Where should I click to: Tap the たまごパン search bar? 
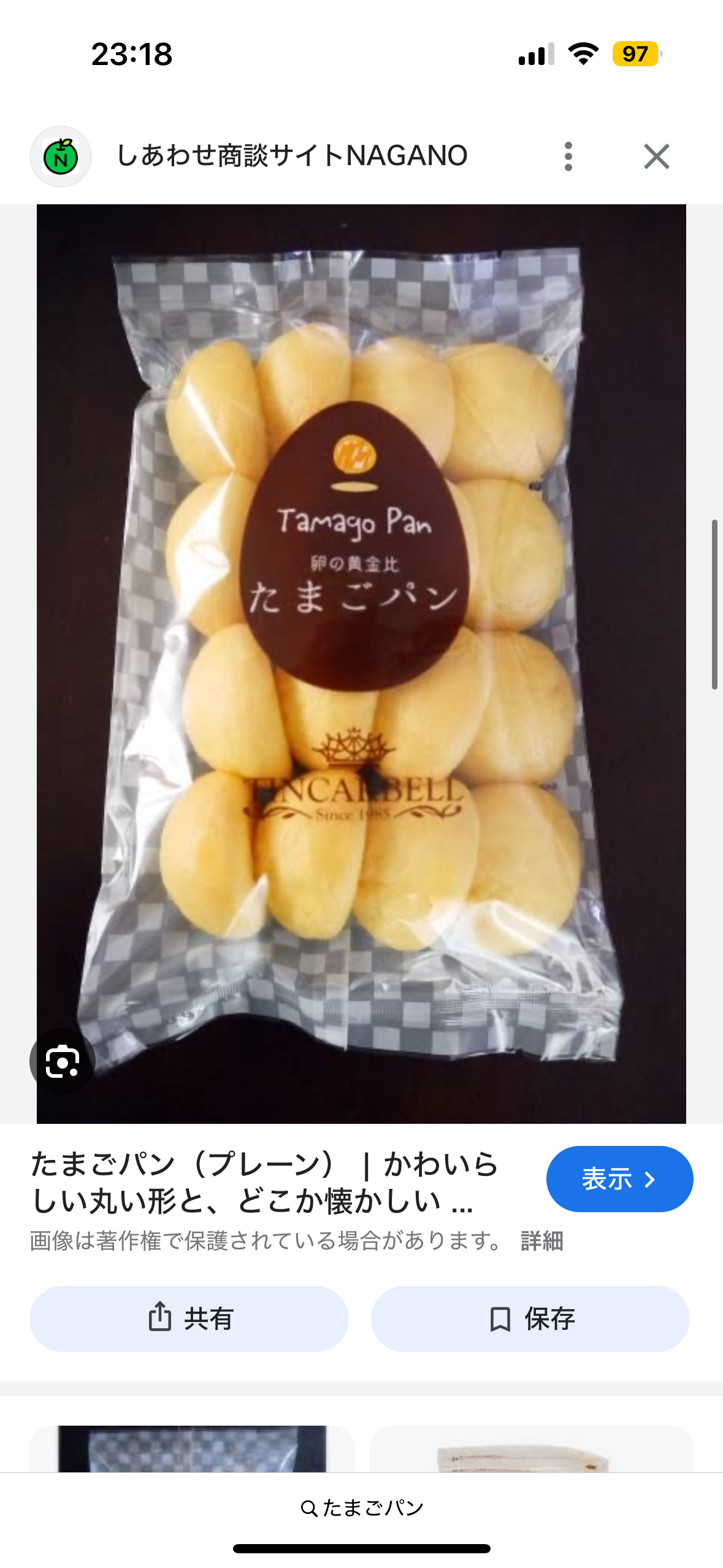(362, 1508)
